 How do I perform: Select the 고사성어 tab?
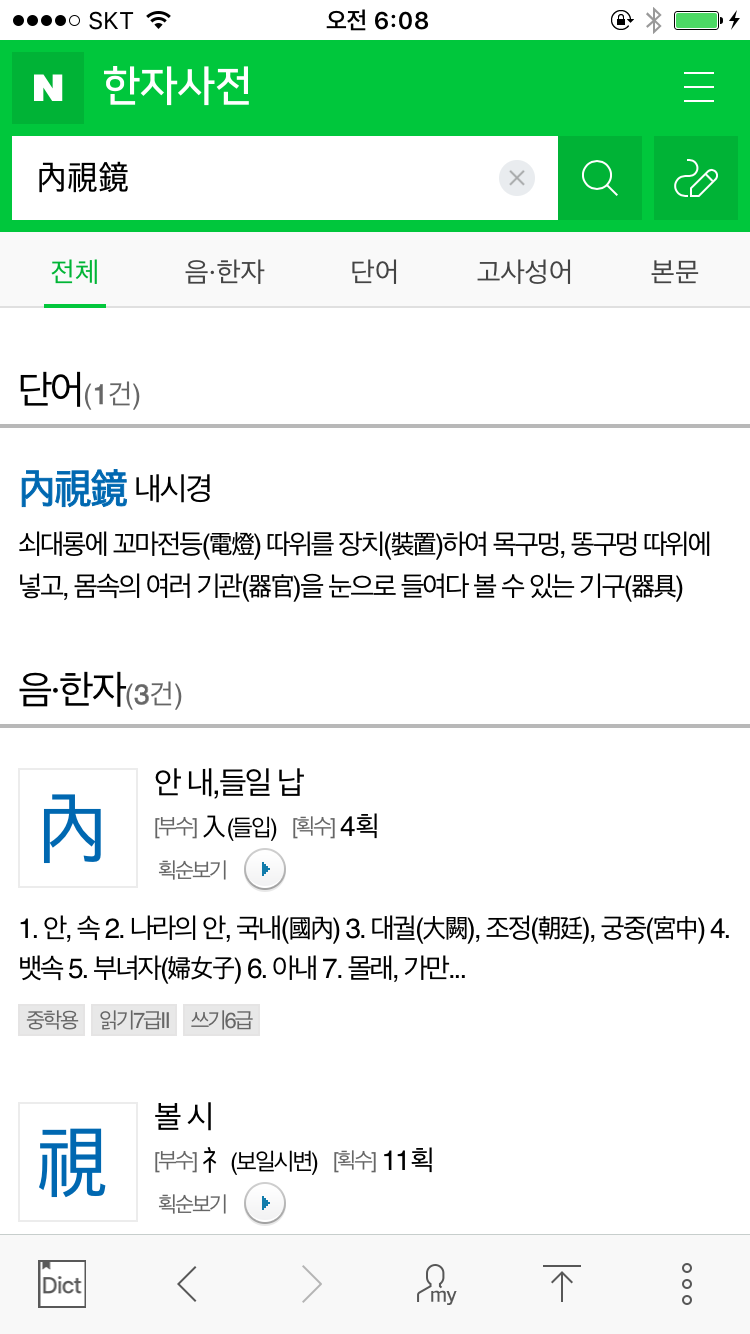pyautogui.click(x=525, y=271)
